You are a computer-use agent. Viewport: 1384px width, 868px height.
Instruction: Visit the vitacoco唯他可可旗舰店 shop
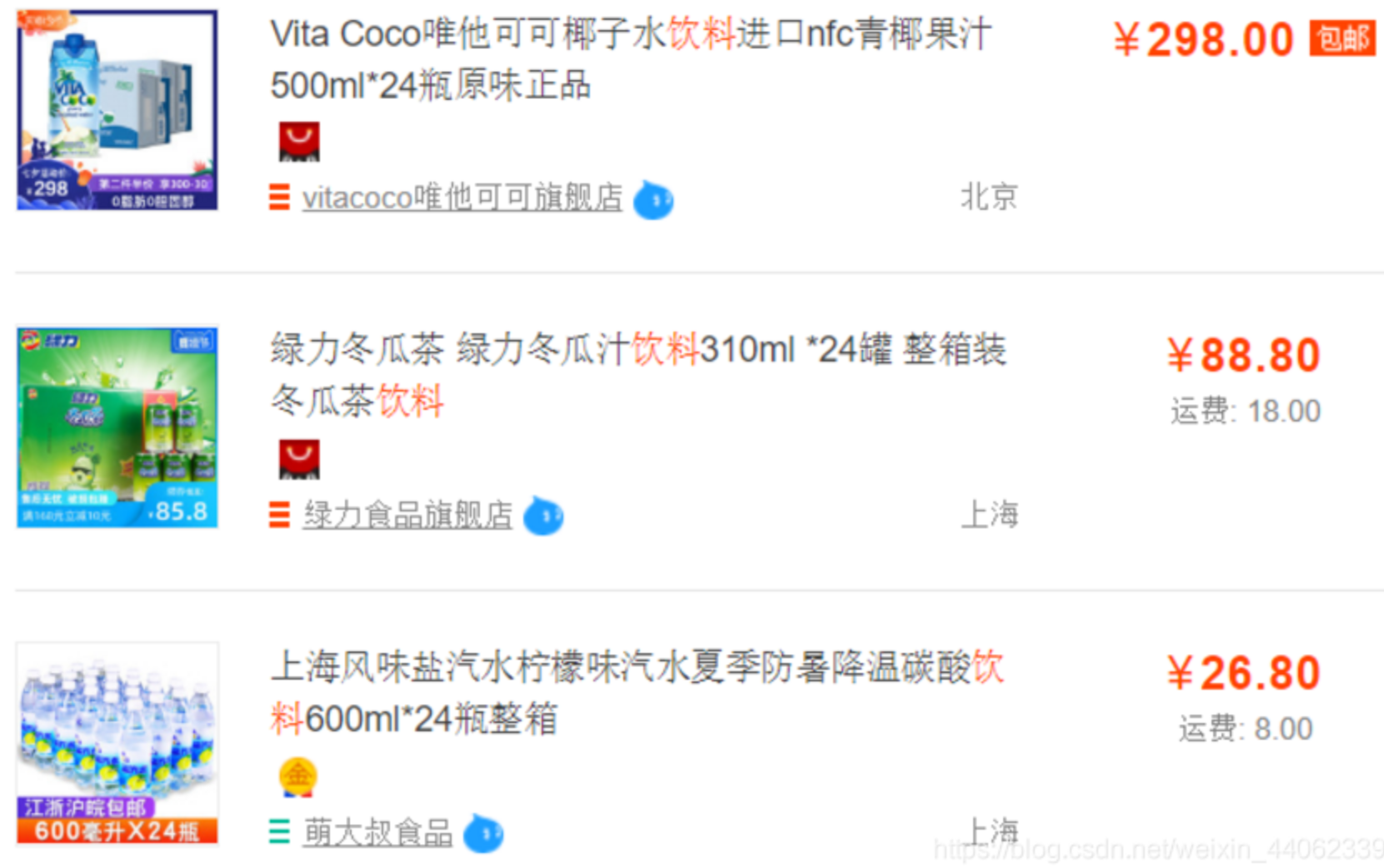(462, 198)
